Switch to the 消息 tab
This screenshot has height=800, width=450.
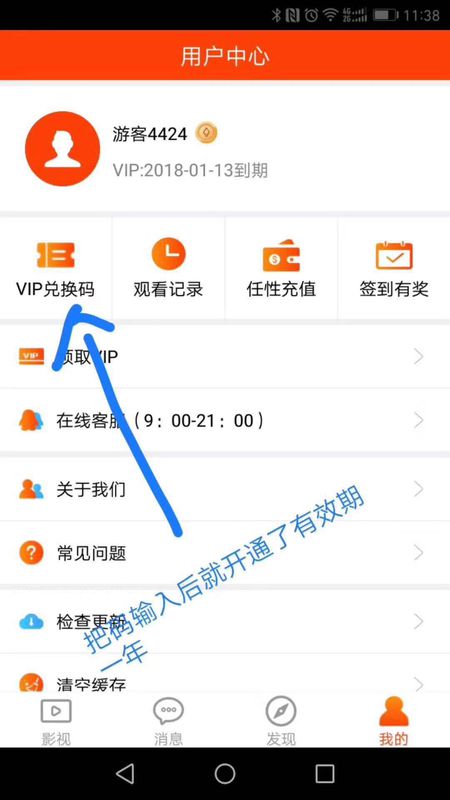point(168,721)
